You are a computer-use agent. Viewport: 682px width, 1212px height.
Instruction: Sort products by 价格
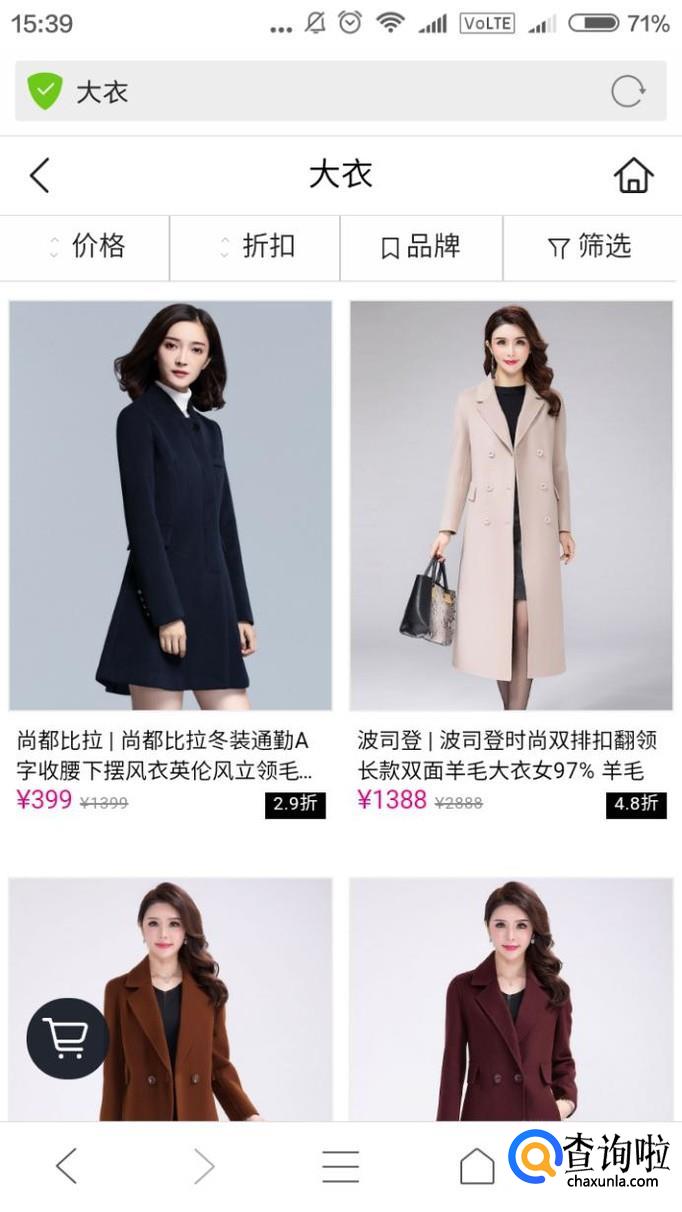click(86, 246)
